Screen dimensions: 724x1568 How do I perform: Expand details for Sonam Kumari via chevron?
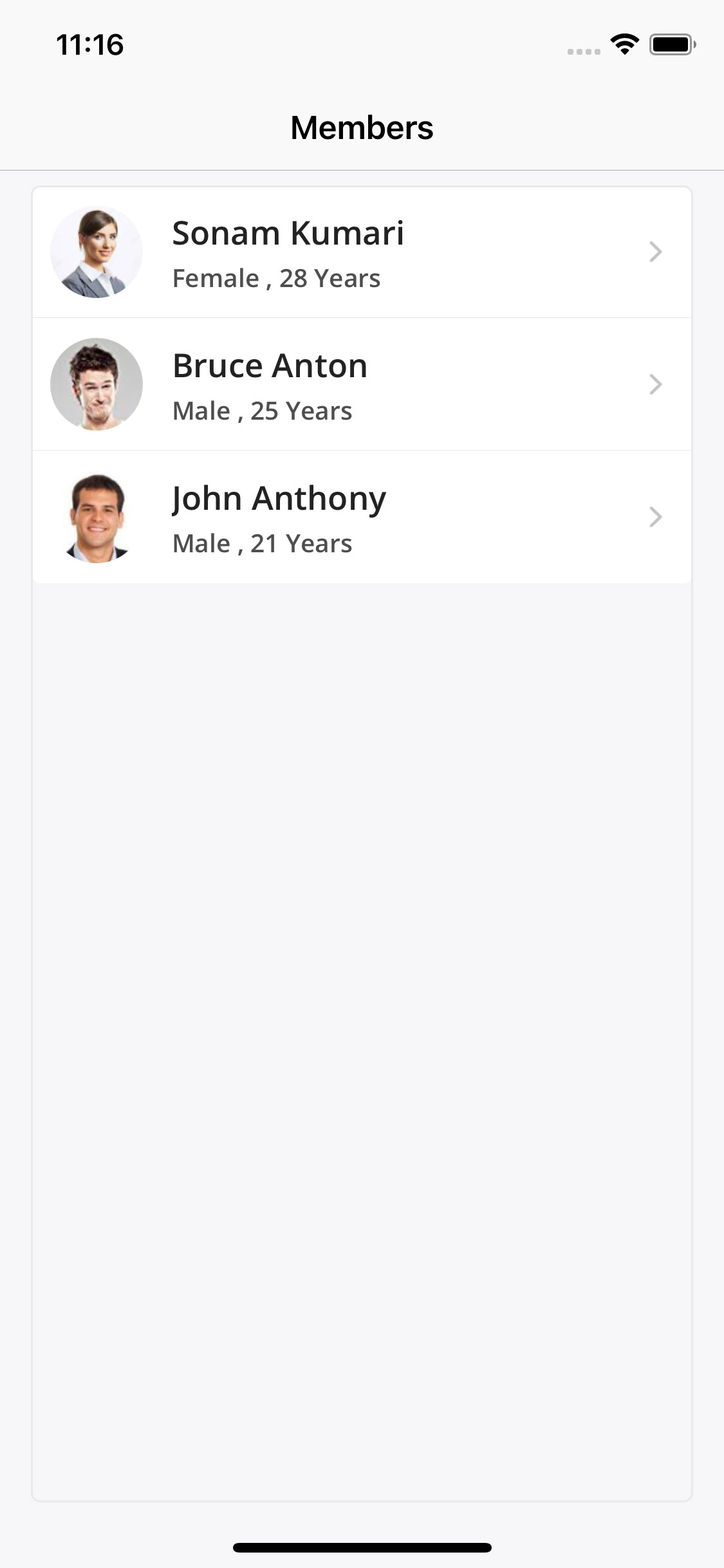655,252
